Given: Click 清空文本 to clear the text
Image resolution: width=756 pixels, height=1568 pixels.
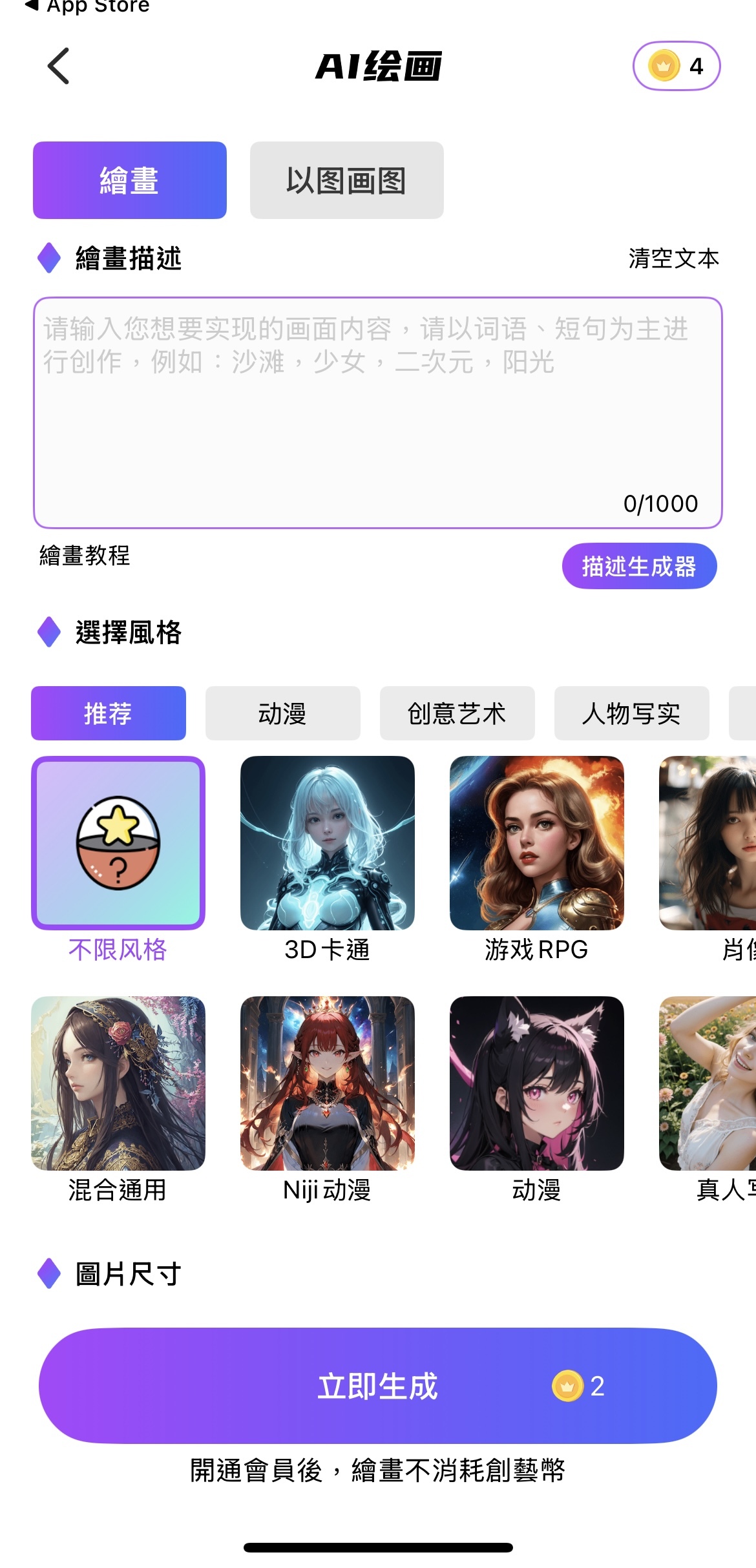Looking at the screenshot, I should tap(675, 259).
